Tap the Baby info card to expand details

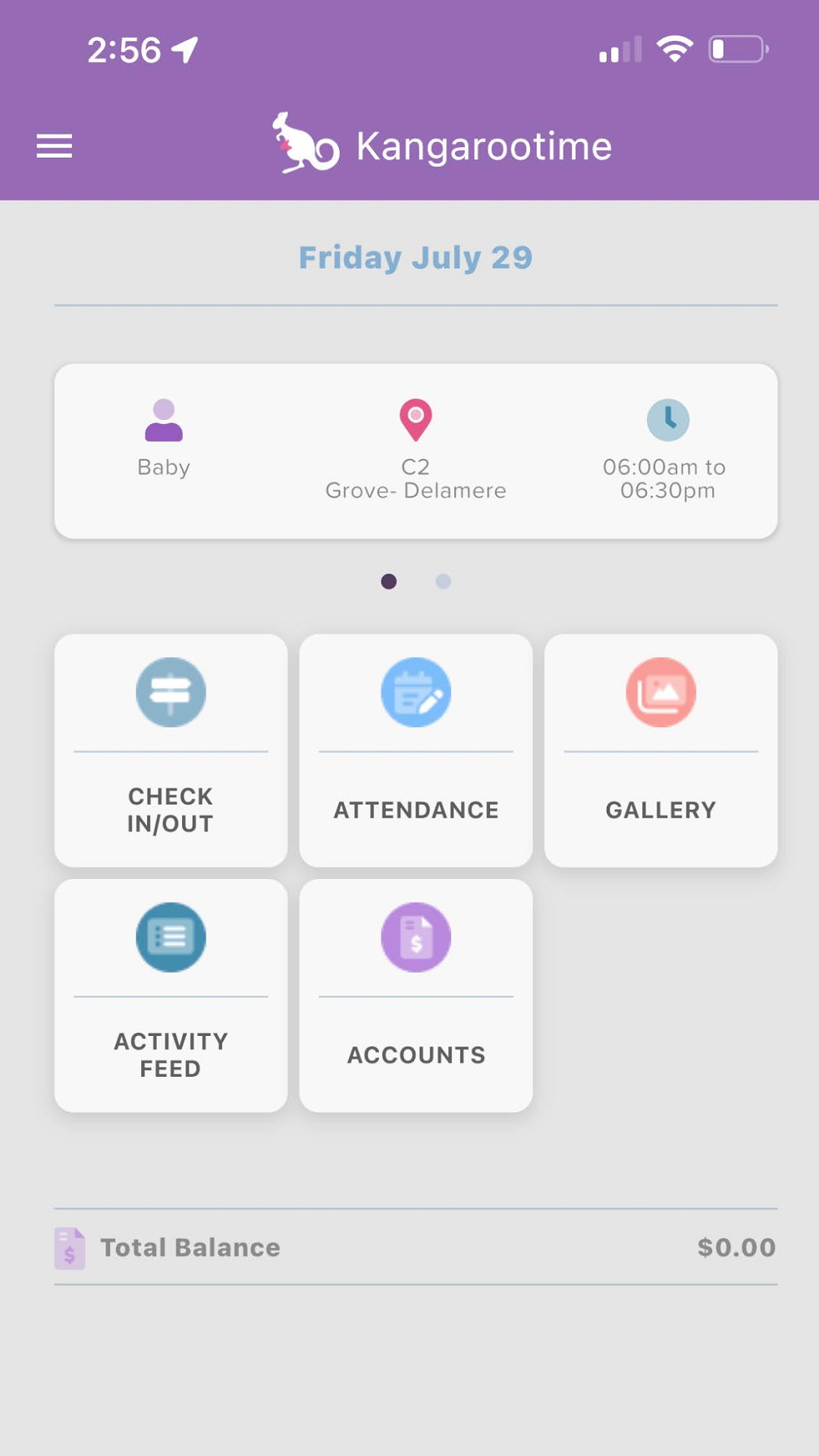(x=414, y=450)
